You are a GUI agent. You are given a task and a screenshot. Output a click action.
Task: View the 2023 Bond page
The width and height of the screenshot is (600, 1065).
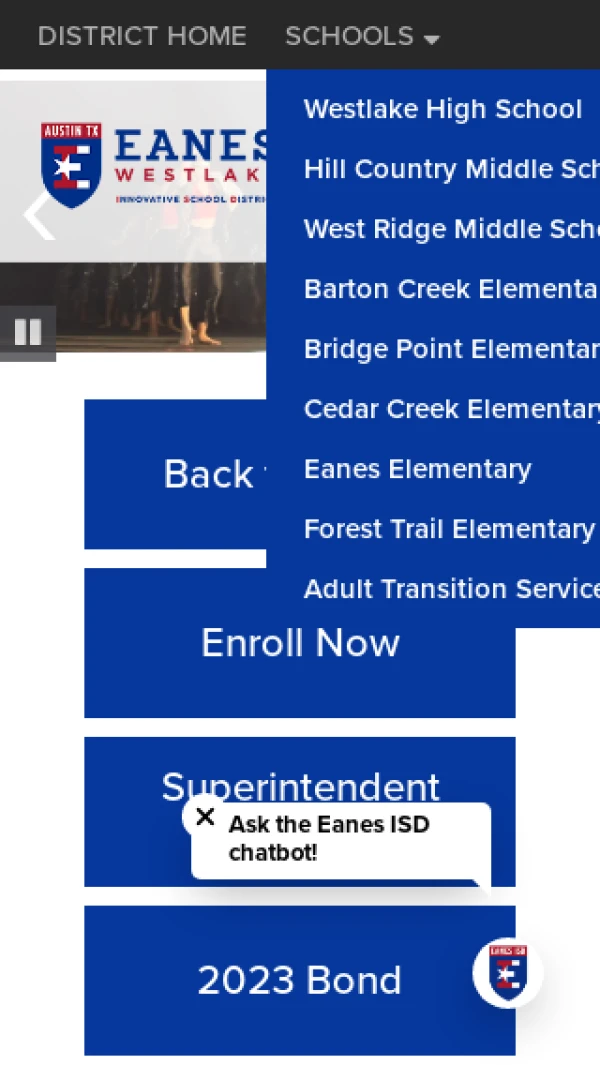pos(299,981)
